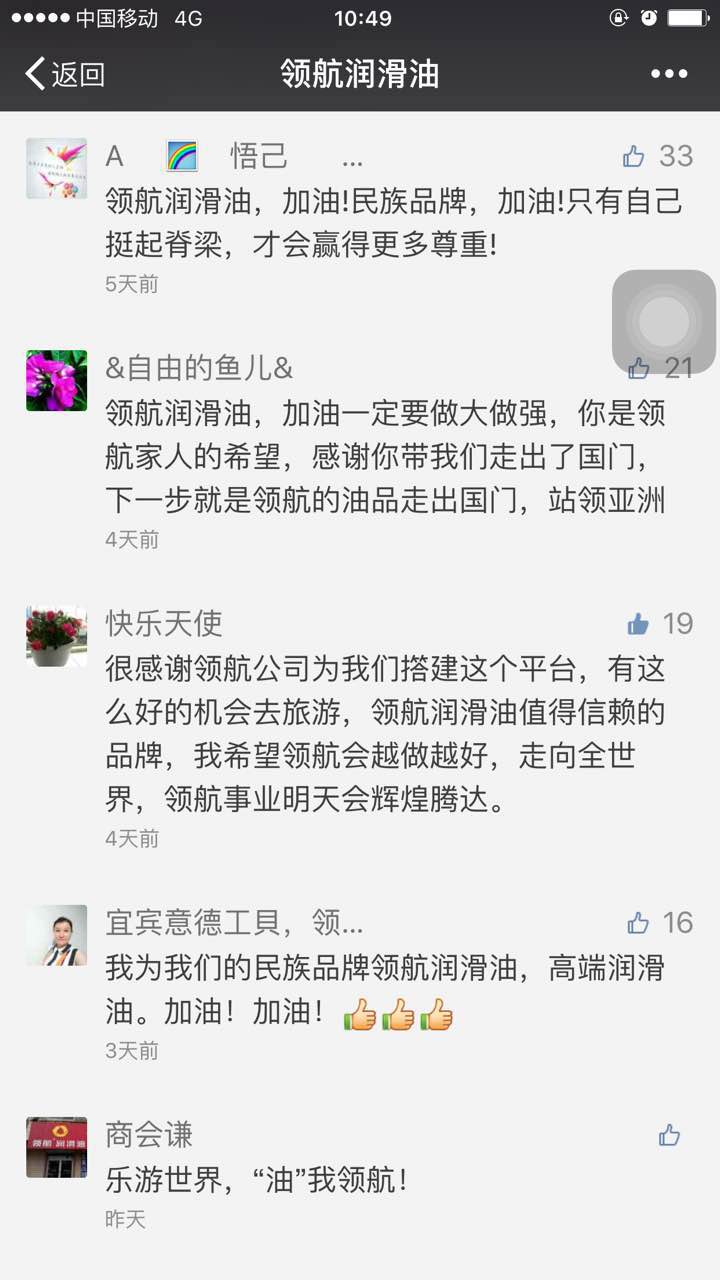Like 快乐天使's comment
The height and width of the screenshot is (1280, 720).
tap(638, 624)
